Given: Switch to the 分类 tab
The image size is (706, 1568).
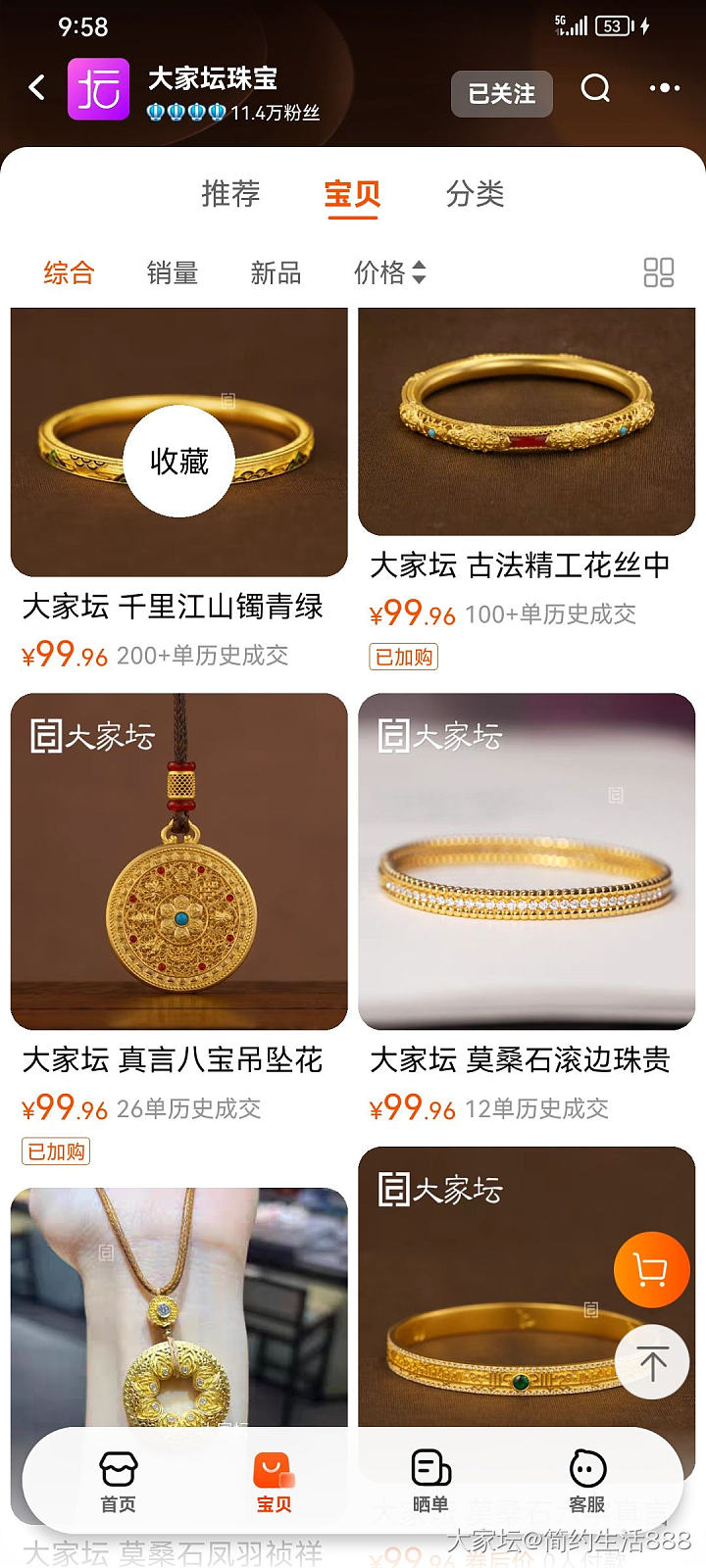Looking at the screenshot, I should pos(475,194).
